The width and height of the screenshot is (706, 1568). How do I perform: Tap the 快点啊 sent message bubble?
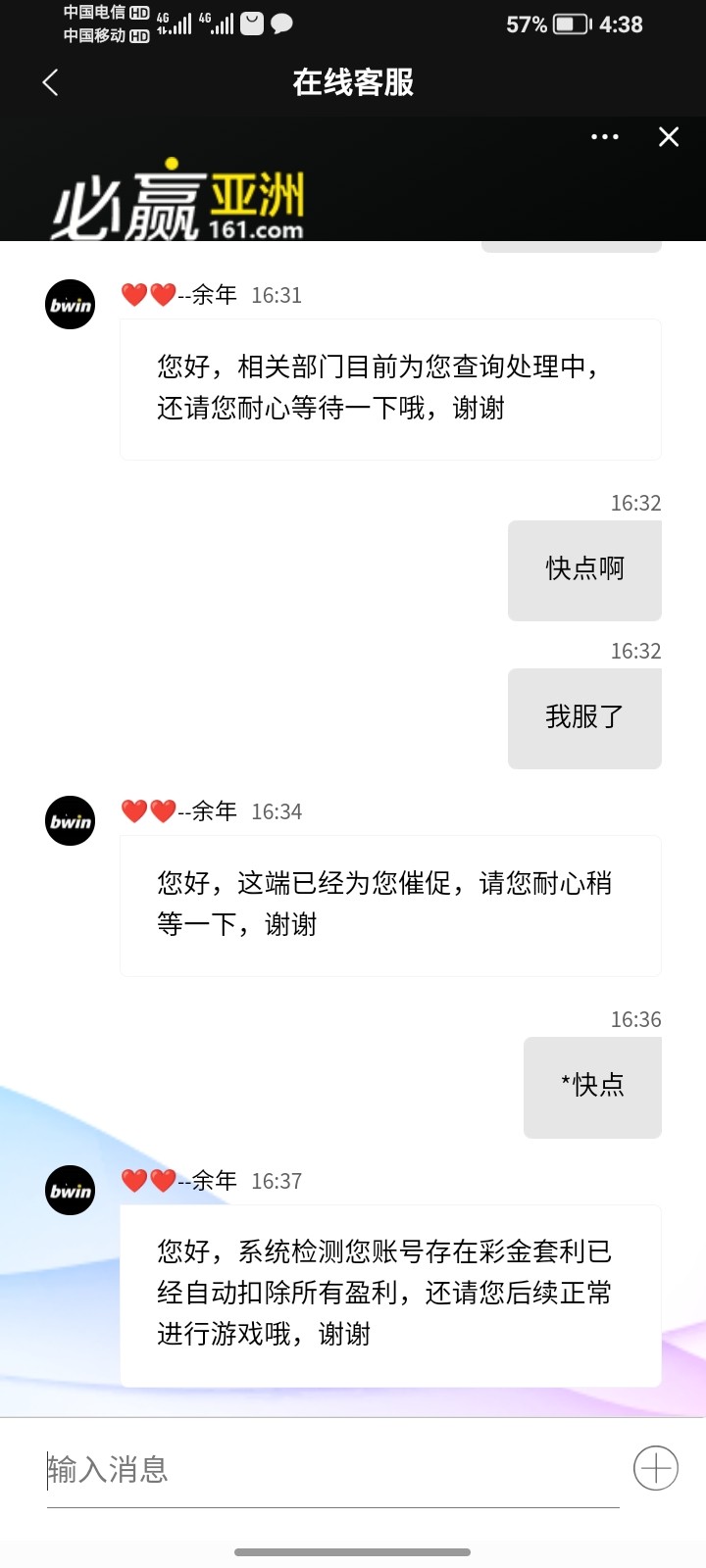(583, 569)
